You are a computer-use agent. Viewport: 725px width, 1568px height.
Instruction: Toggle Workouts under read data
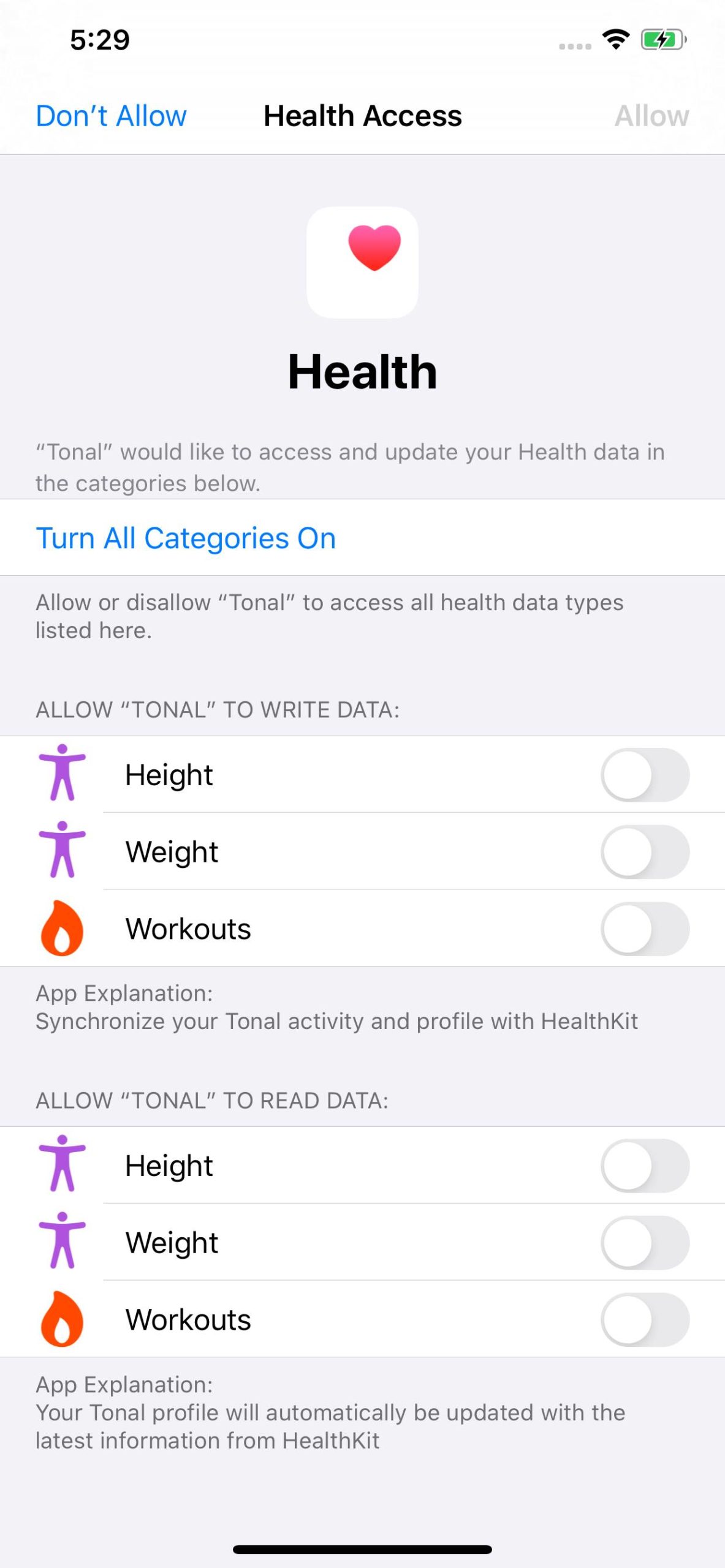645,1319
